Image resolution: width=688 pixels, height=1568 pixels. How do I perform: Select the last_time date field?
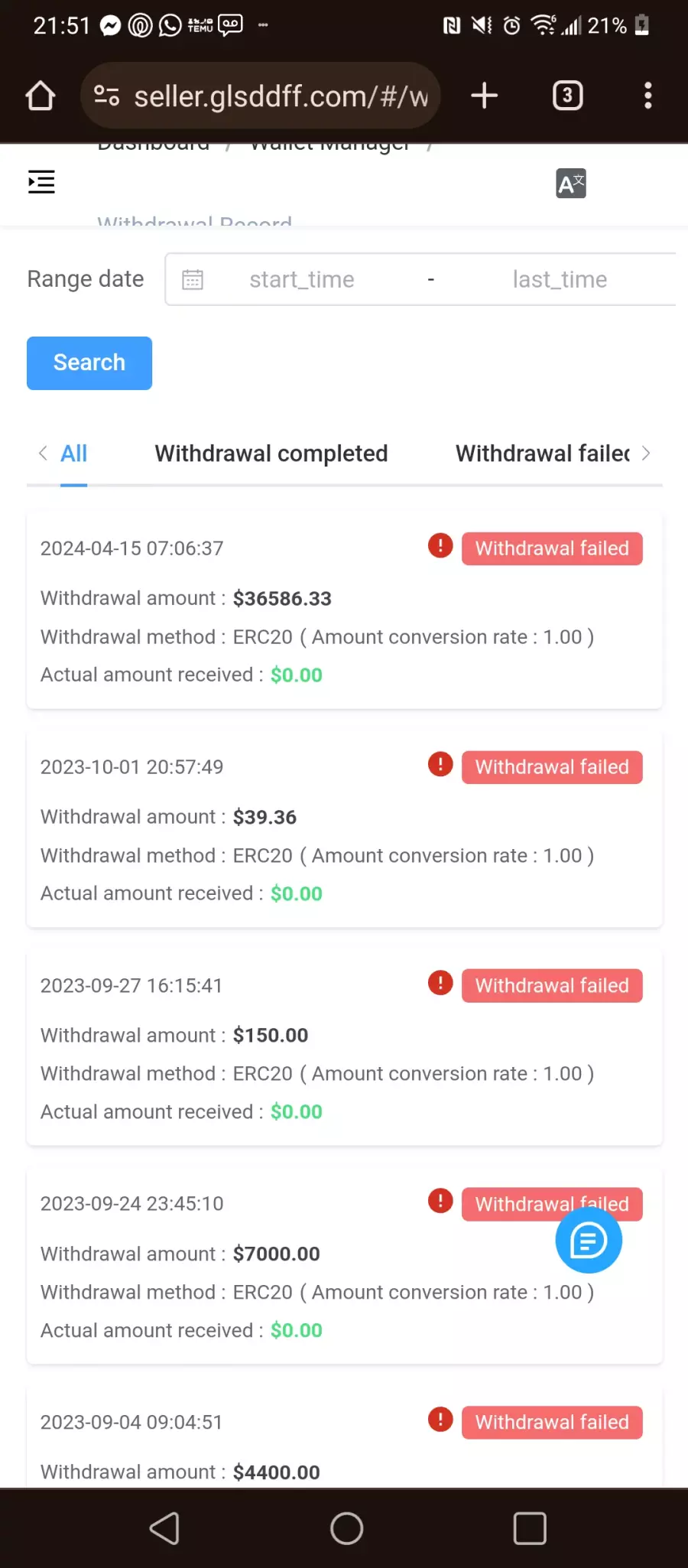tap(560, 279)
